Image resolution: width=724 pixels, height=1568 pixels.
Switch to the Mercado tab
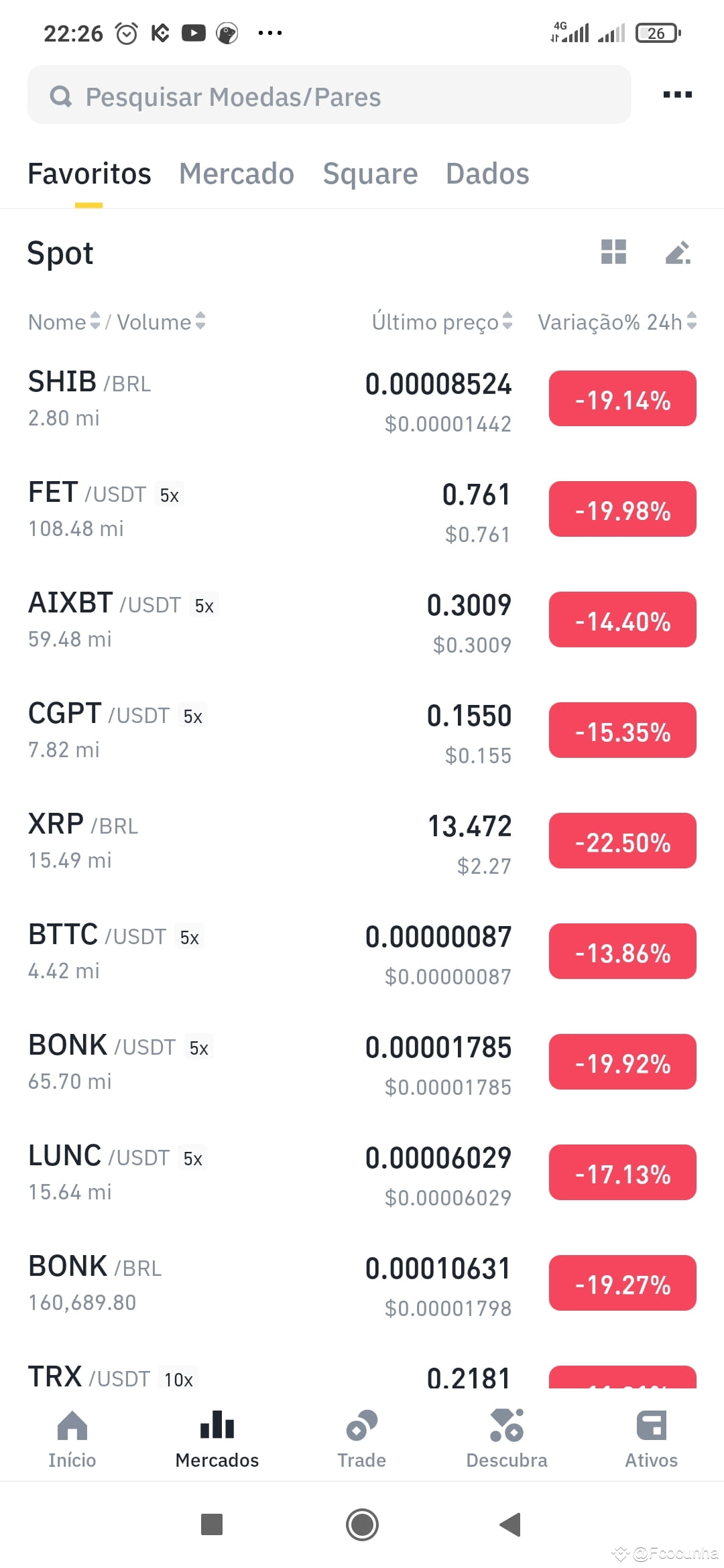click(x=237, y=174)
